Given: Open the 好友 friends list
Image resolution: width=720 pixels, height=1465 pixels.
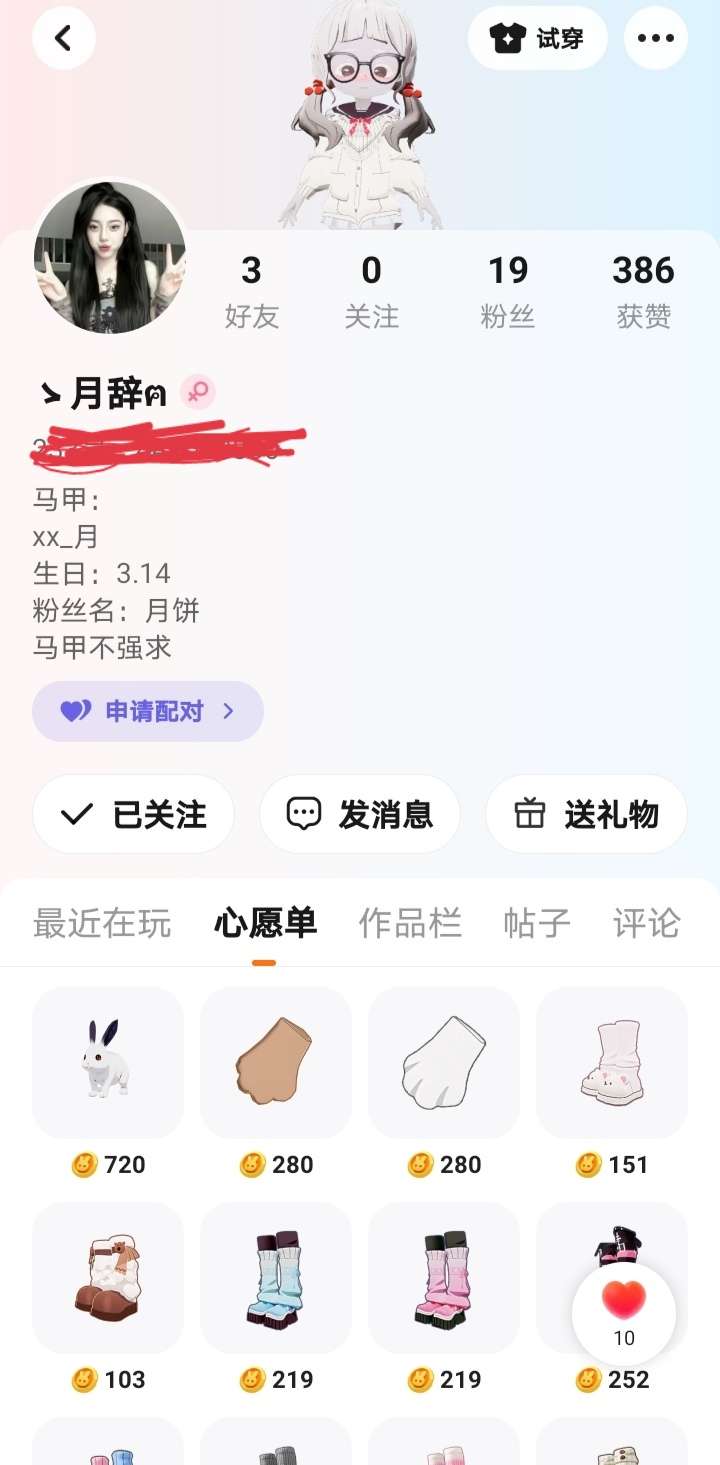Looking at the screenshot, I should point(251,289).
